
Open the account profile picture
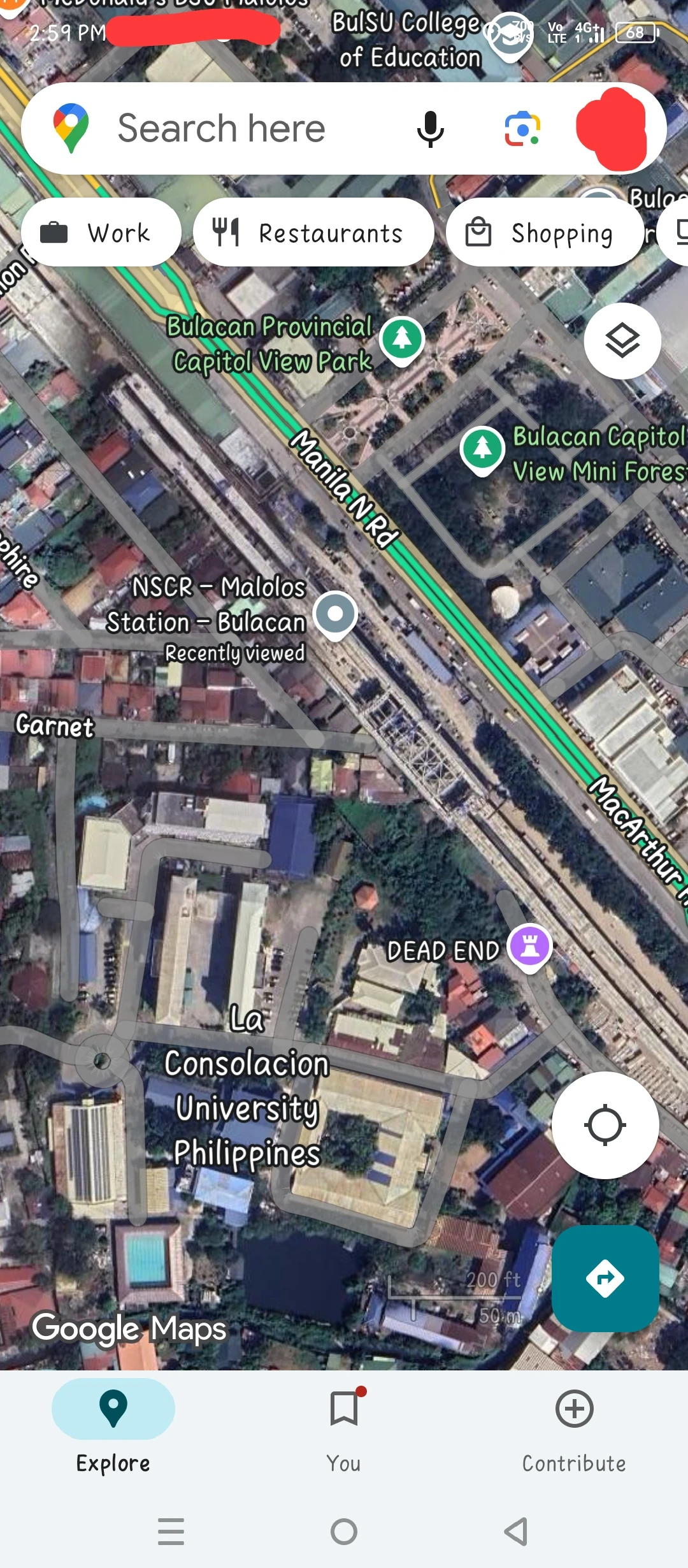[611, 129]
